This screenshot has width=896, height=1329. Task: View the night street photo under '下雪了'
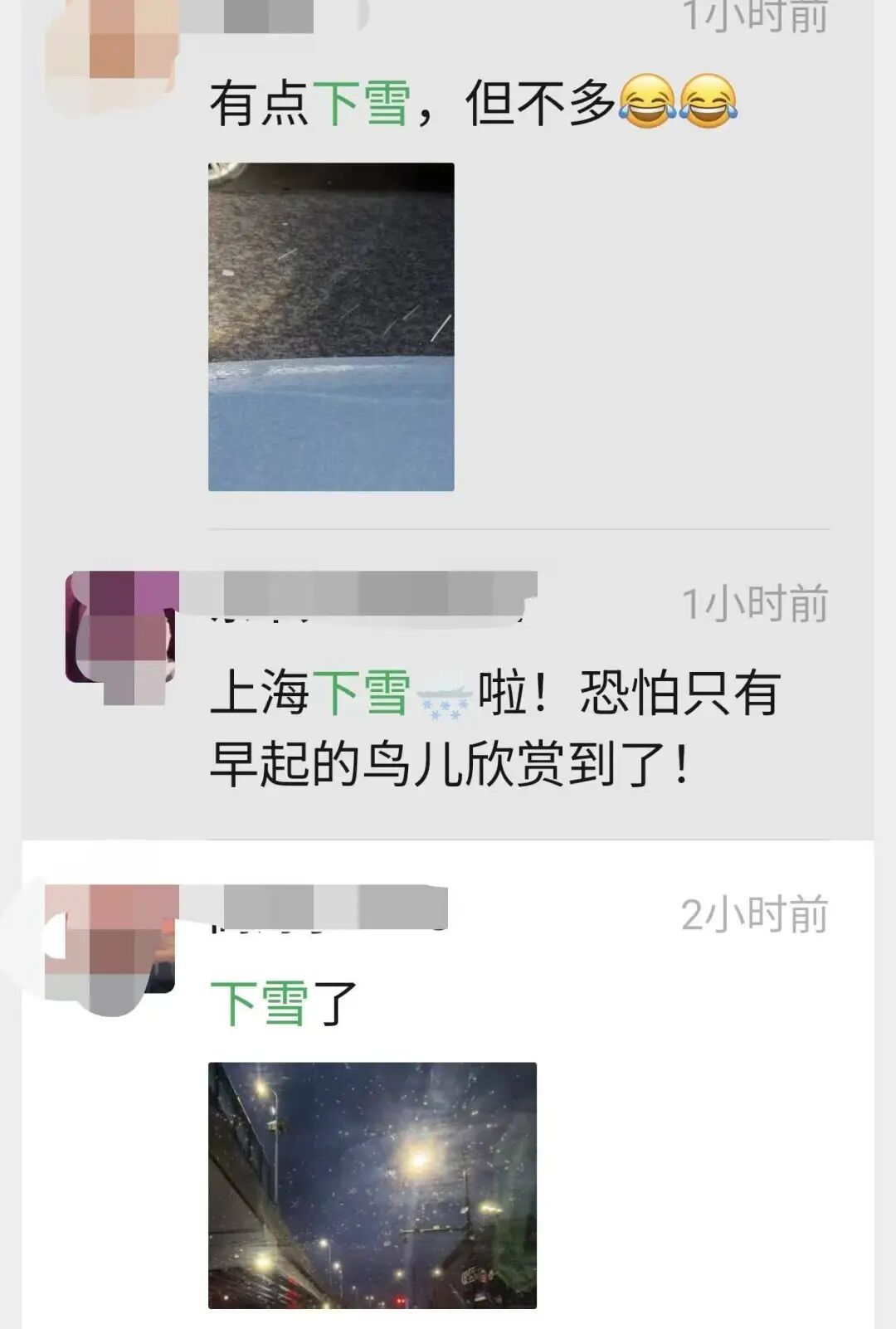point(372,1185)
